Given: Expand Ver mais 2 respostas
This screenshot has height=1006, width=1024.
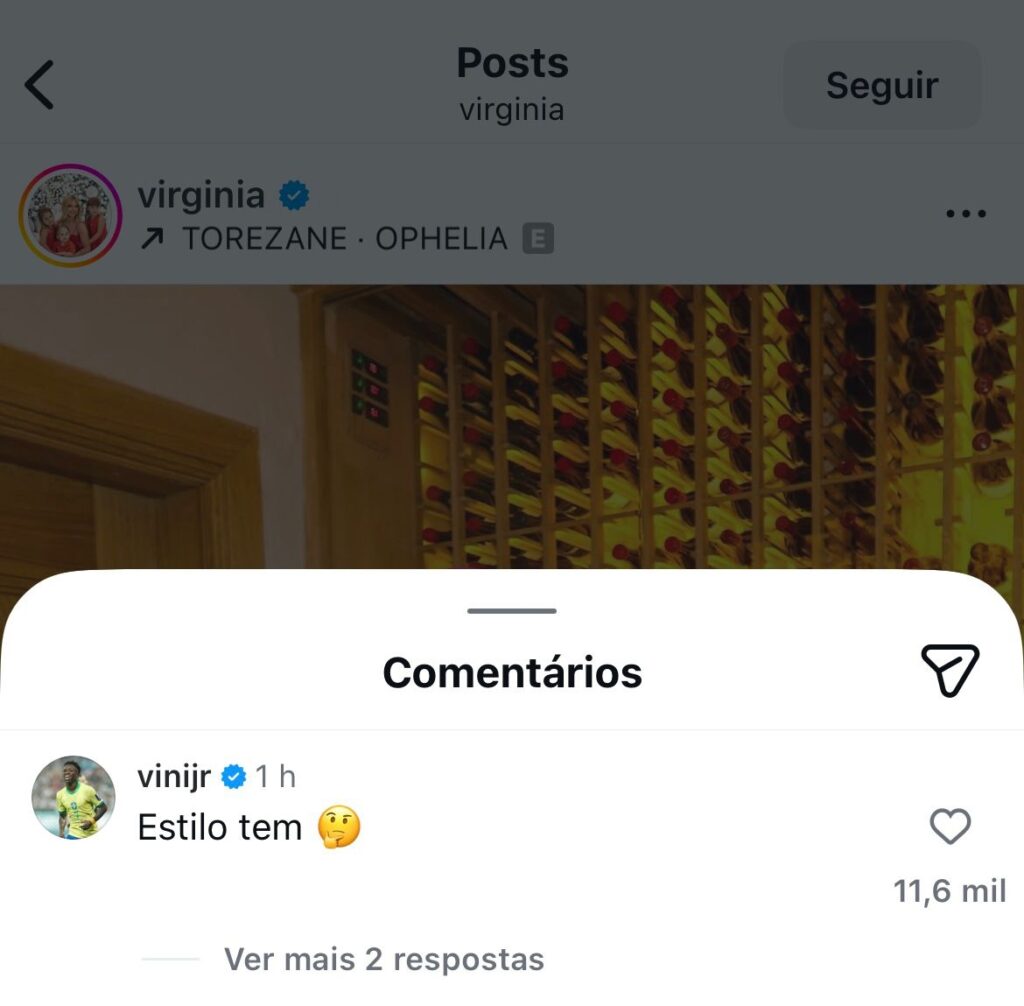Looking at the screenshot, I should click(384, 959).
